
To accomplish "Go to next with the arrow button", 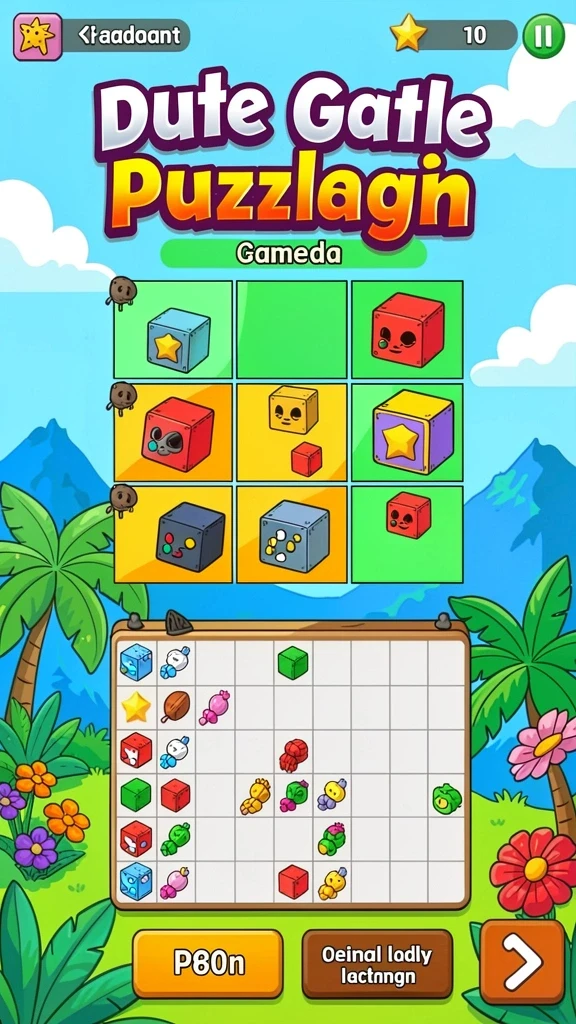I will [x=522, y=962].
